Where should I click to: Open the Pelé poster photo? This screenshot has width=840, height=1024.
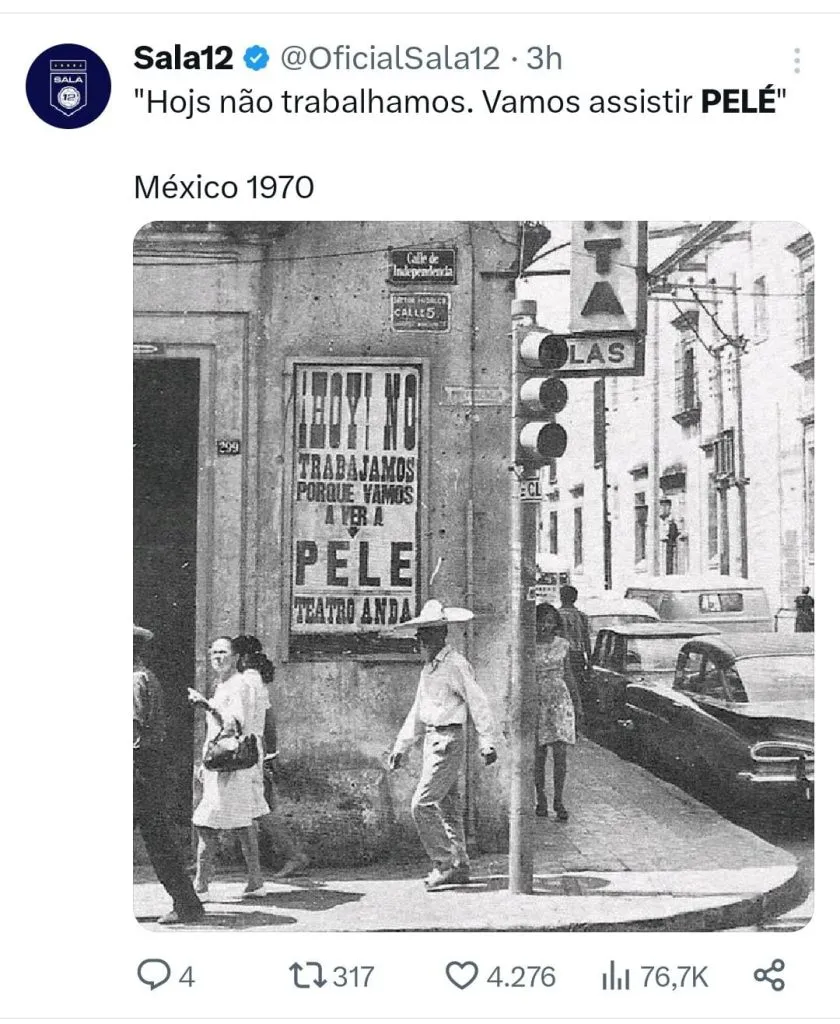pyautogui.click(x=473, y=575)
